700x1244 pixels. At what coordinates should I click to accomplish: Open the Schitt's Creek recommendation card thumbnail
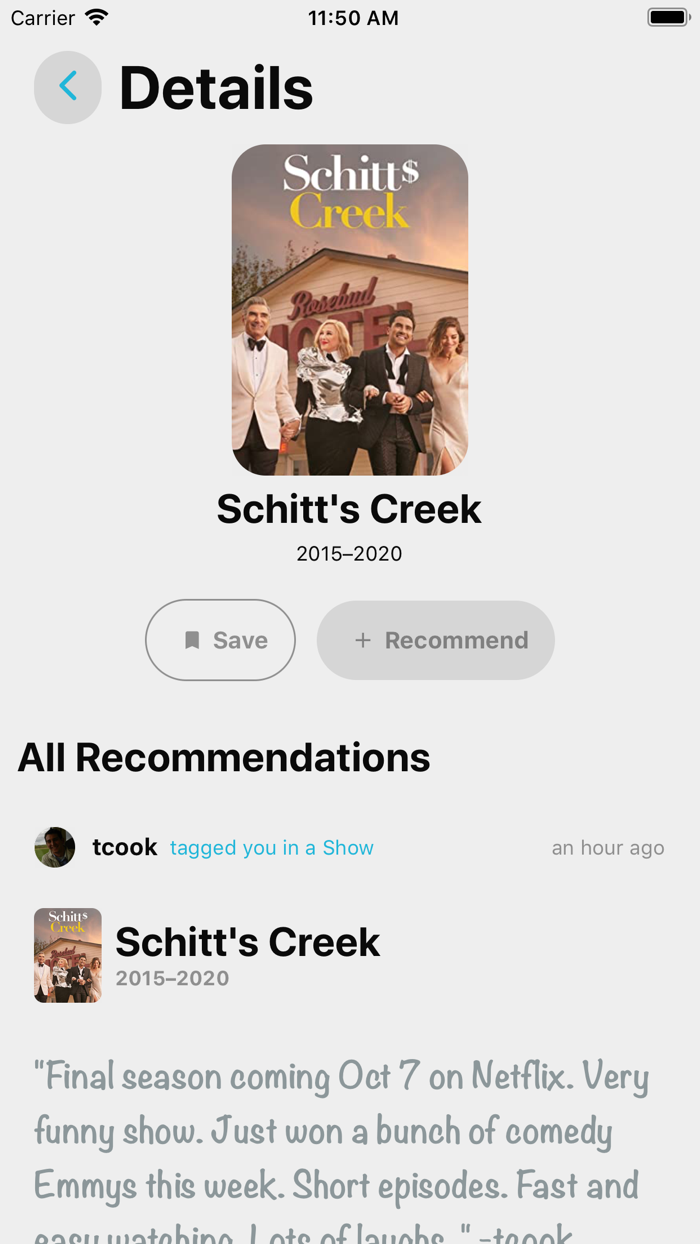[x=68, y=955]
